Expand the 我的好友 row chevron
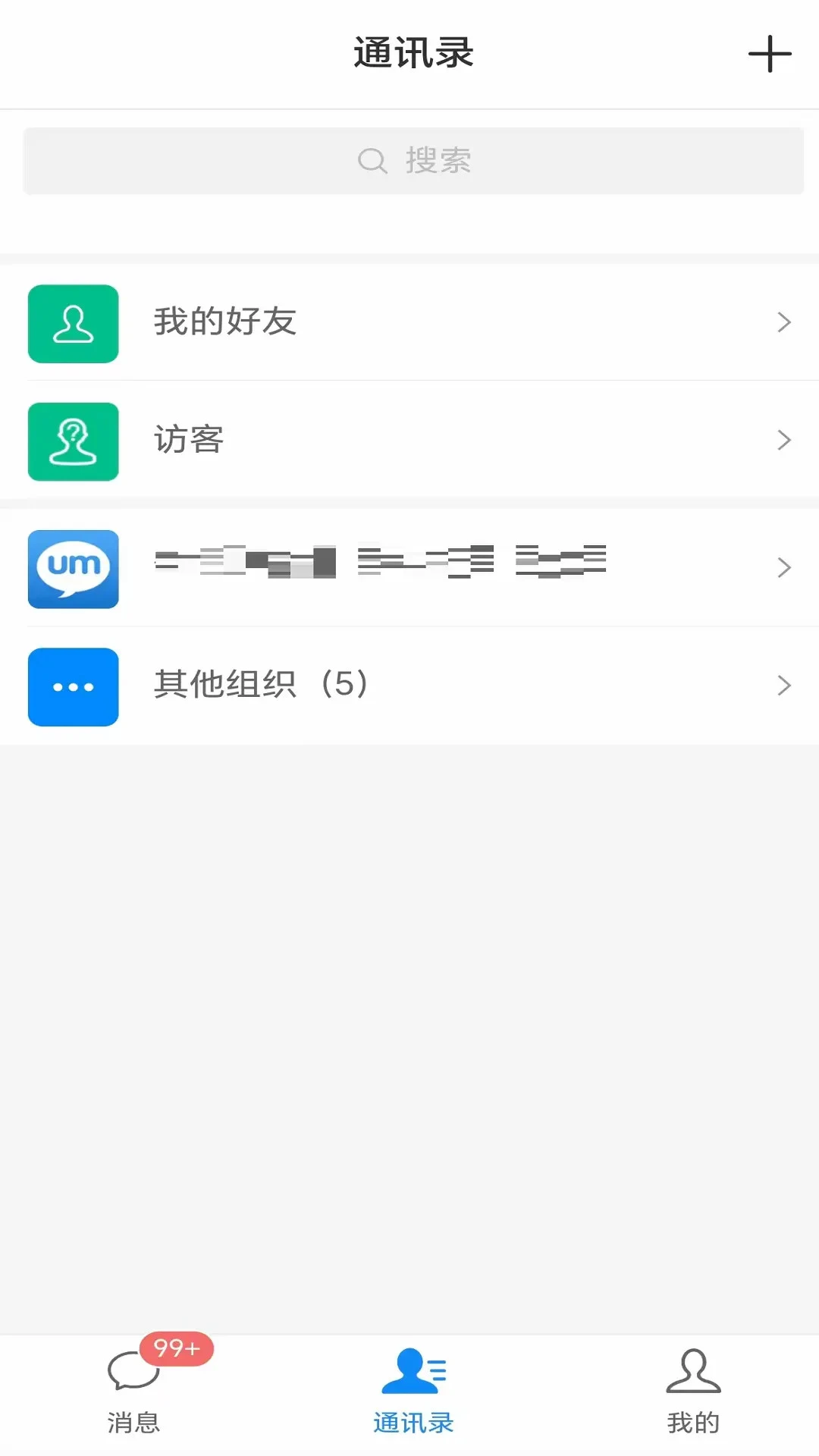819x1456 pixels. 784,324
